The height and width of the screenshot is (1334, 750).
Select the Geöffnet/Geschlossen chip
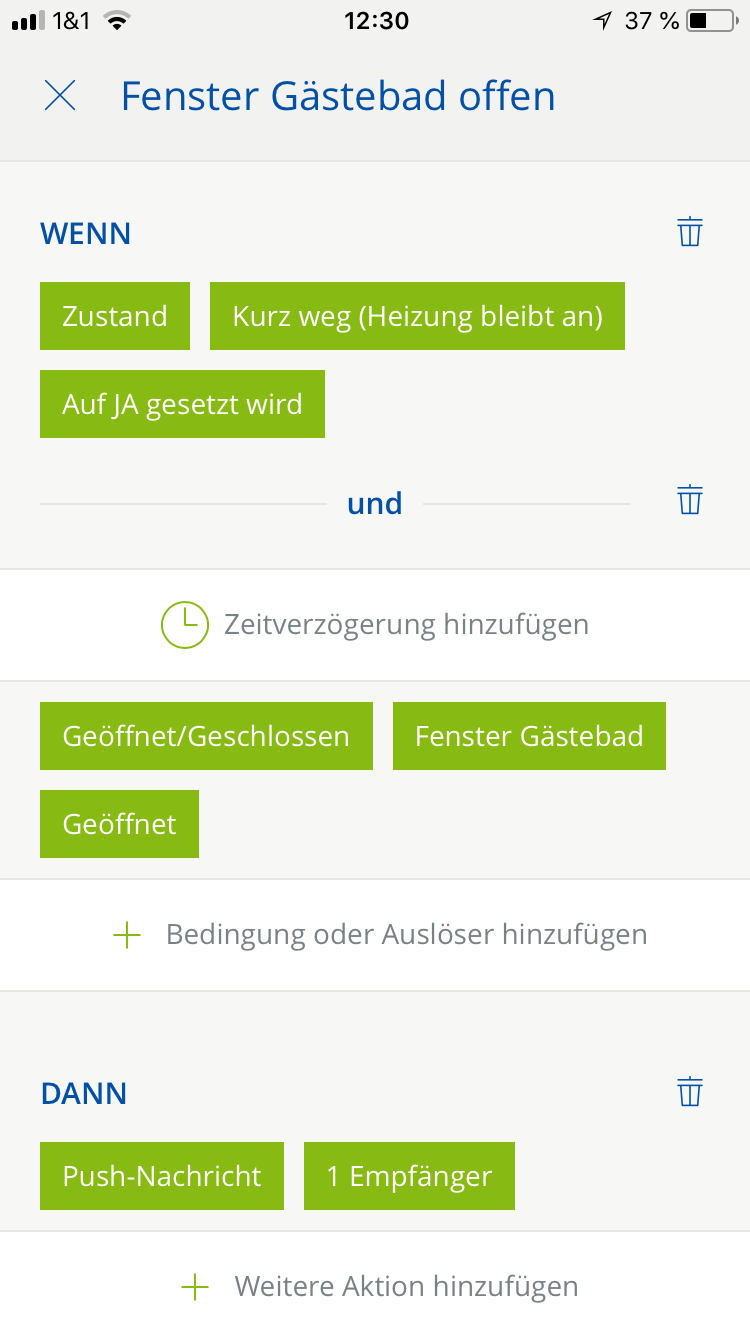click(206, 736)
